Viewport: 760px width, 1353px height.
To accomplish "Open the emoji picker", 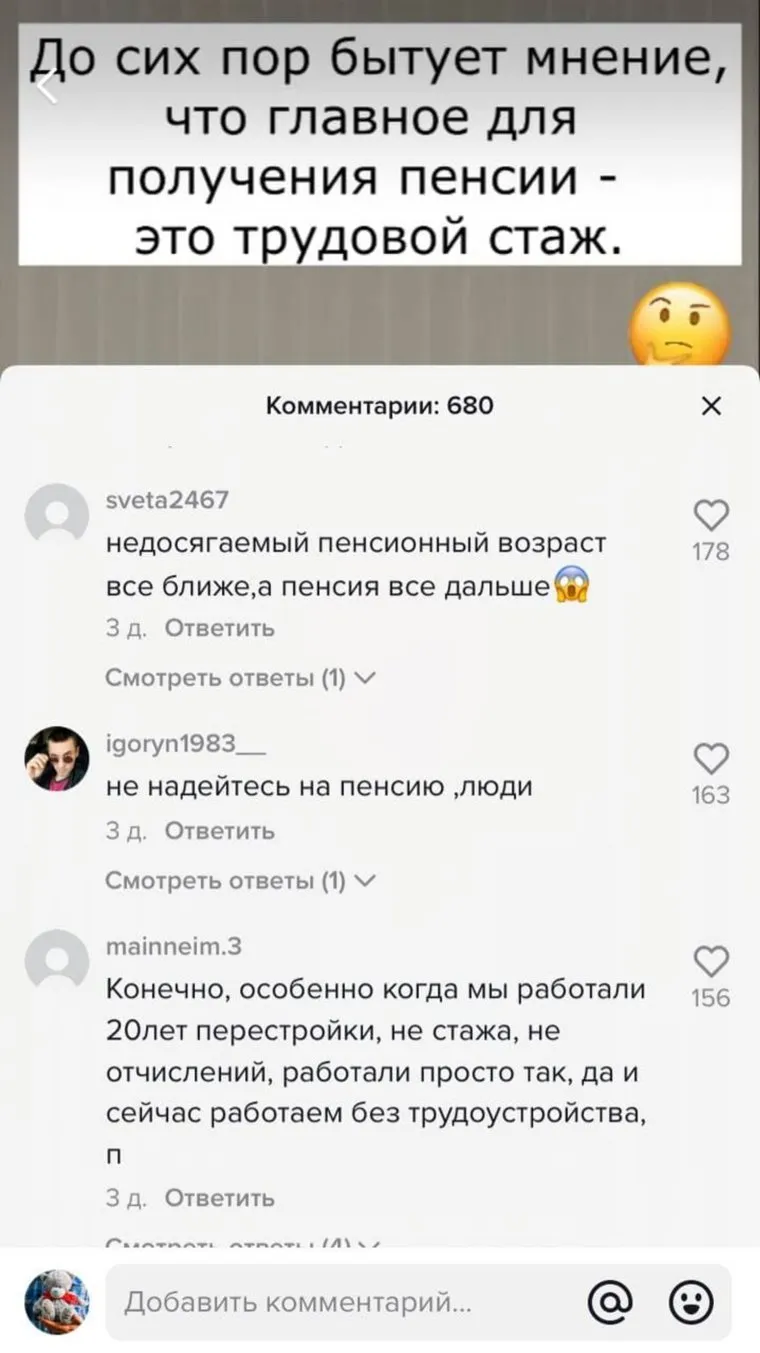I will coord(690,1302).
